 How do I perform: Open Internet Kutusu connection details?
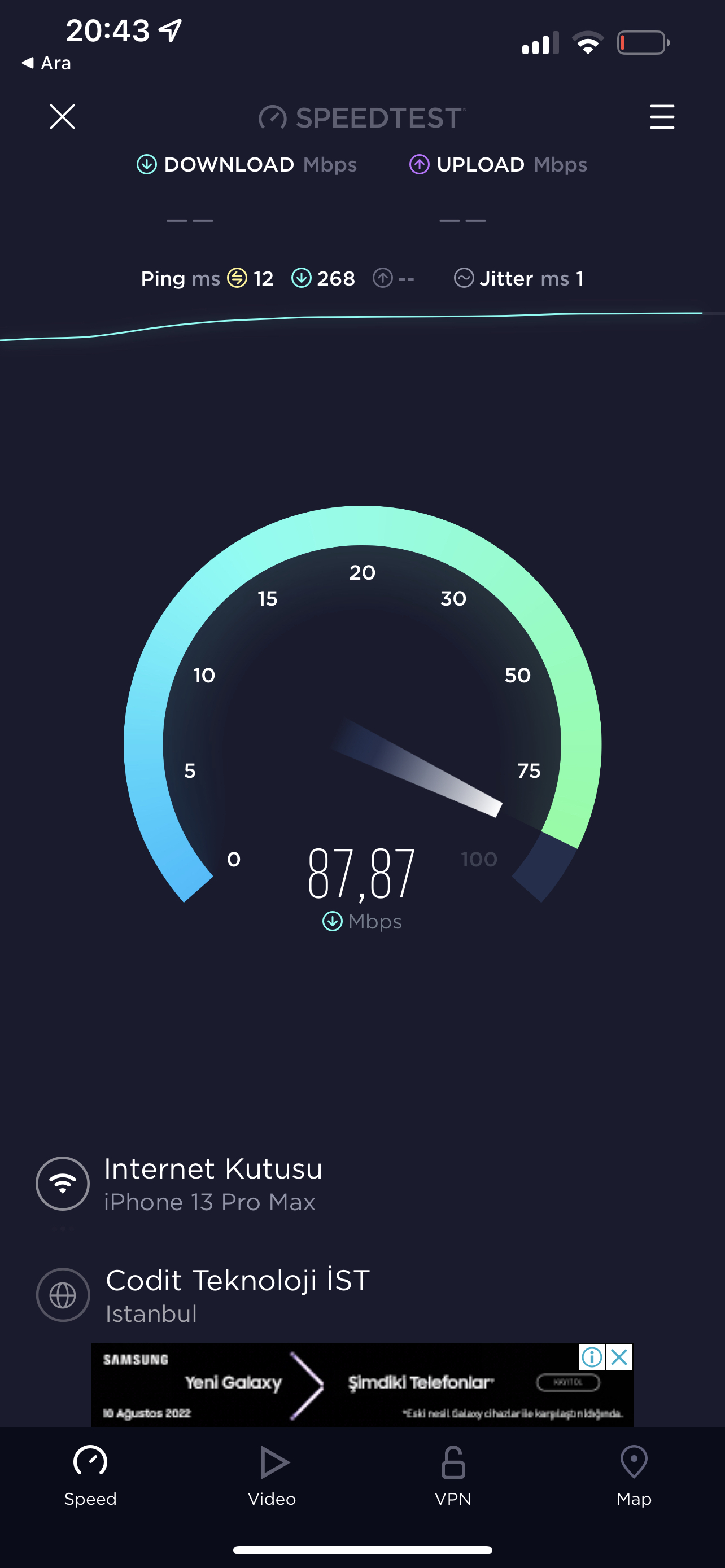tap(179, 1184)
